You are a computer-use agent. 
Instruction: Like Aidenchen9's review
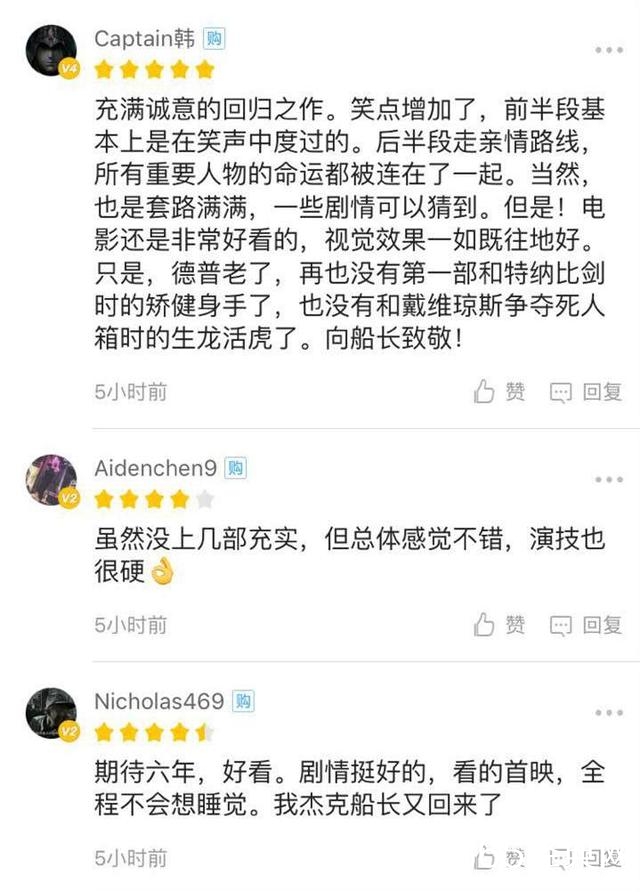pyautogui.click(x=499, y=625)
